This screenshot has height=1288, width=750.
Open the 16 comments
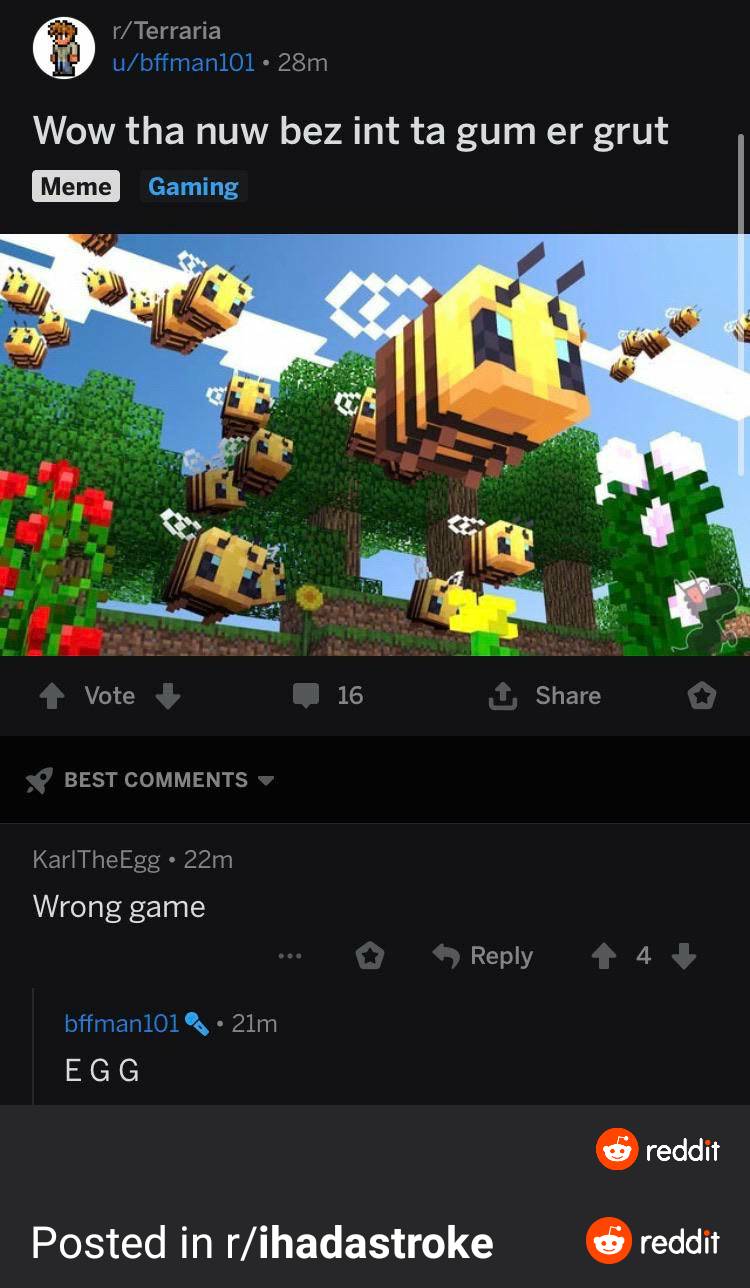(328, 696)
